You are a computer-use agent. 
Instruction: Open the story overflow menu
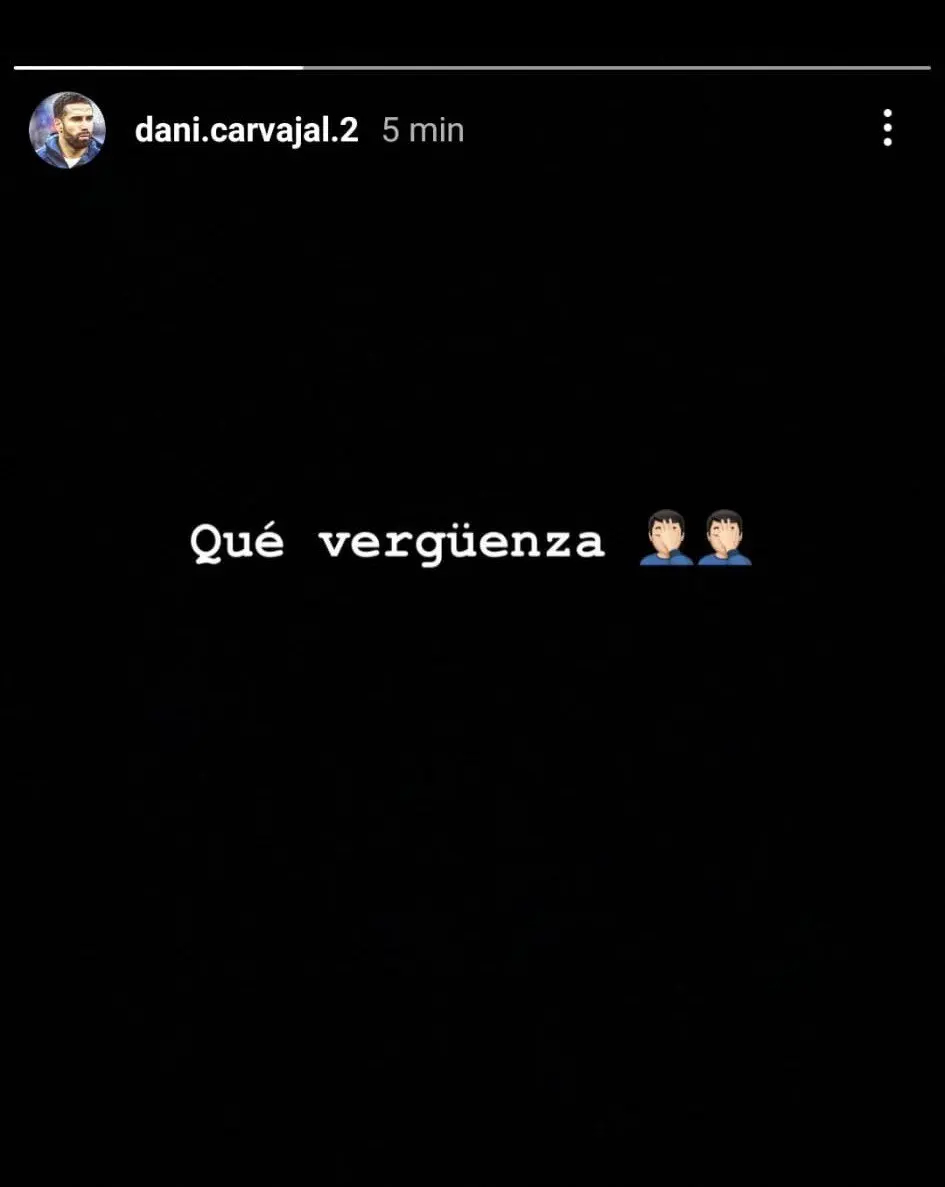(x=886, y=129)
